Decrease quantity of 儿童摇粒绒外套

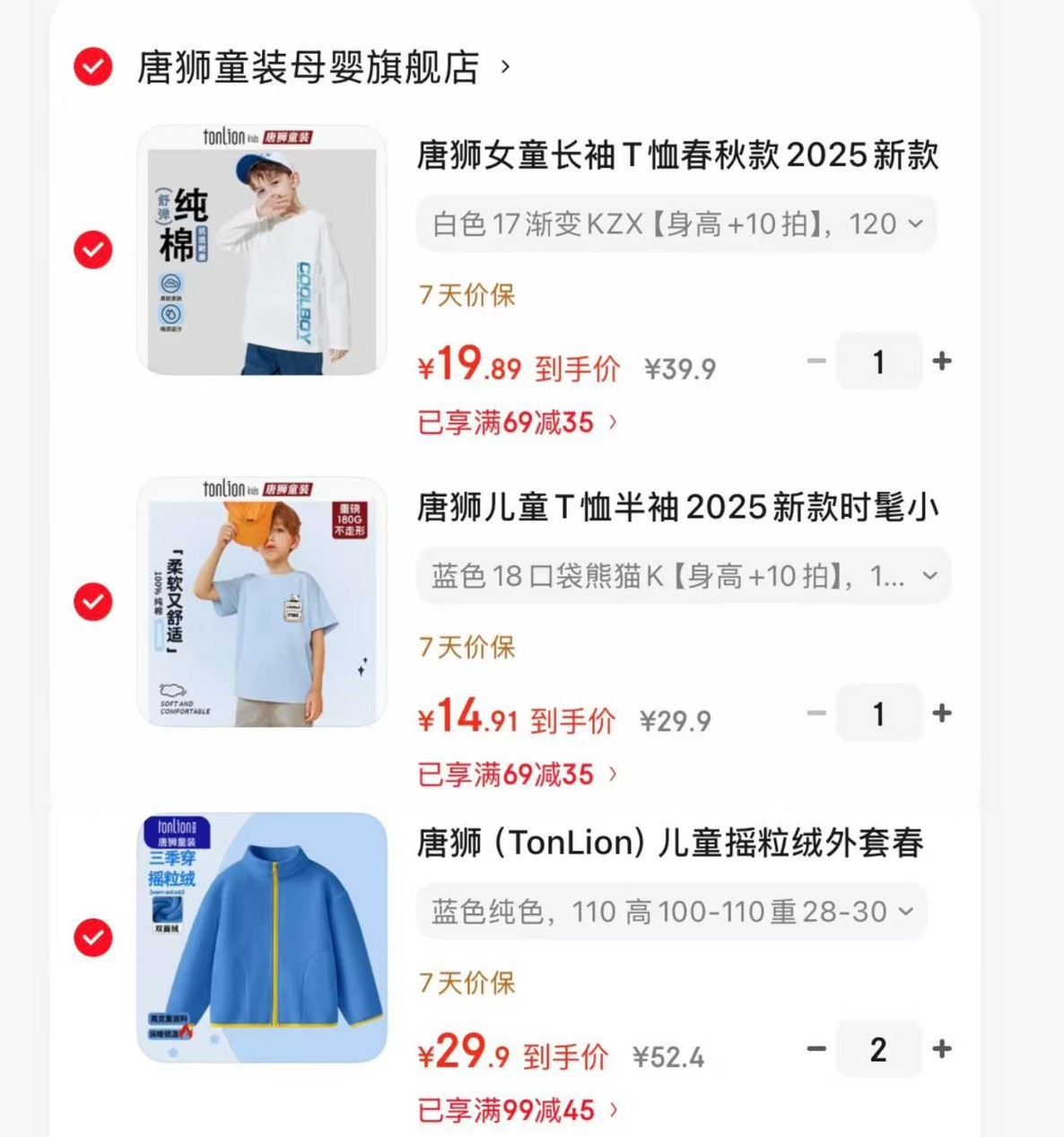click(816, 1048)
